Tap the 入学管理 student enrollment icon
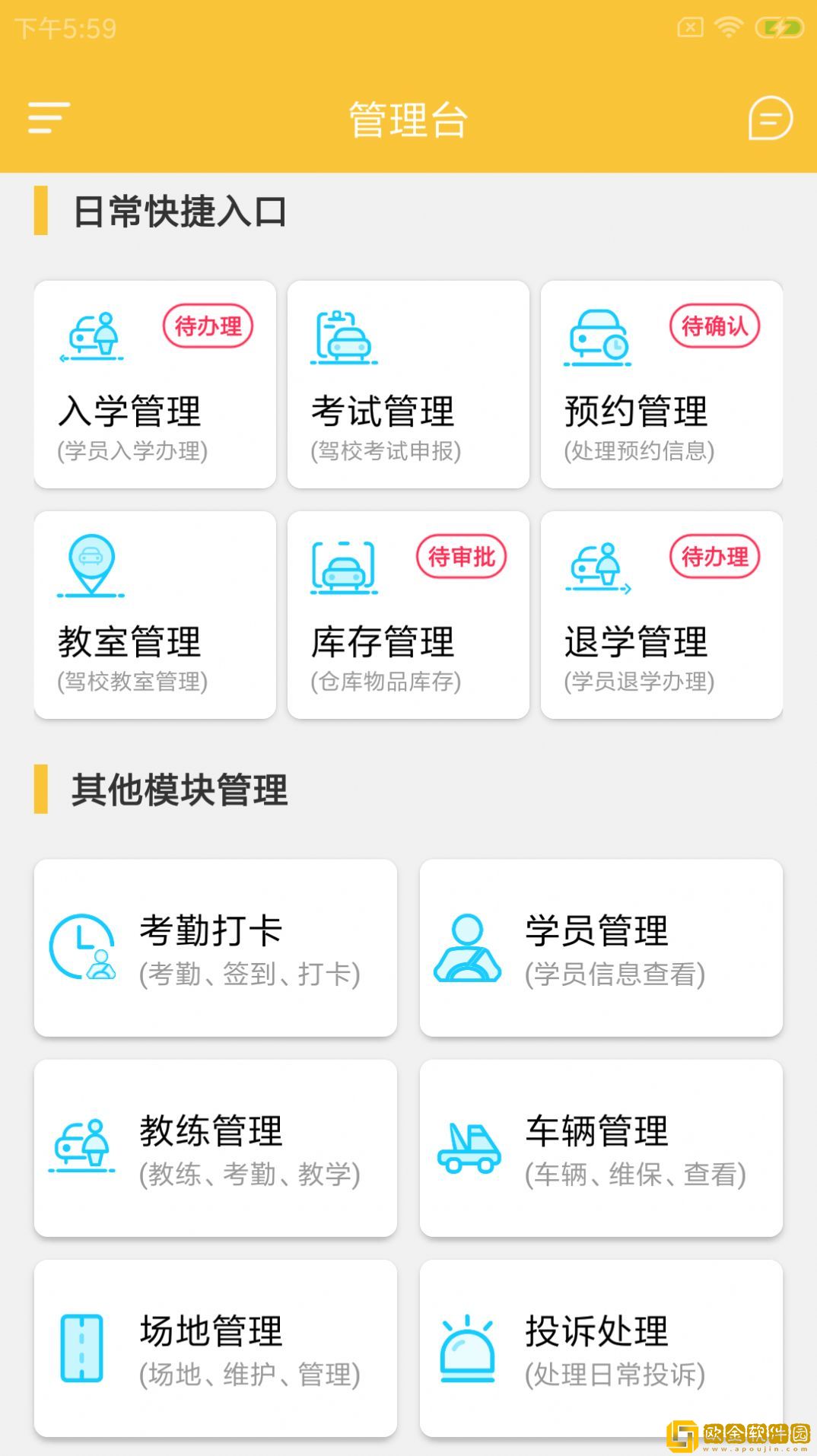 click(x=91, y=335)
